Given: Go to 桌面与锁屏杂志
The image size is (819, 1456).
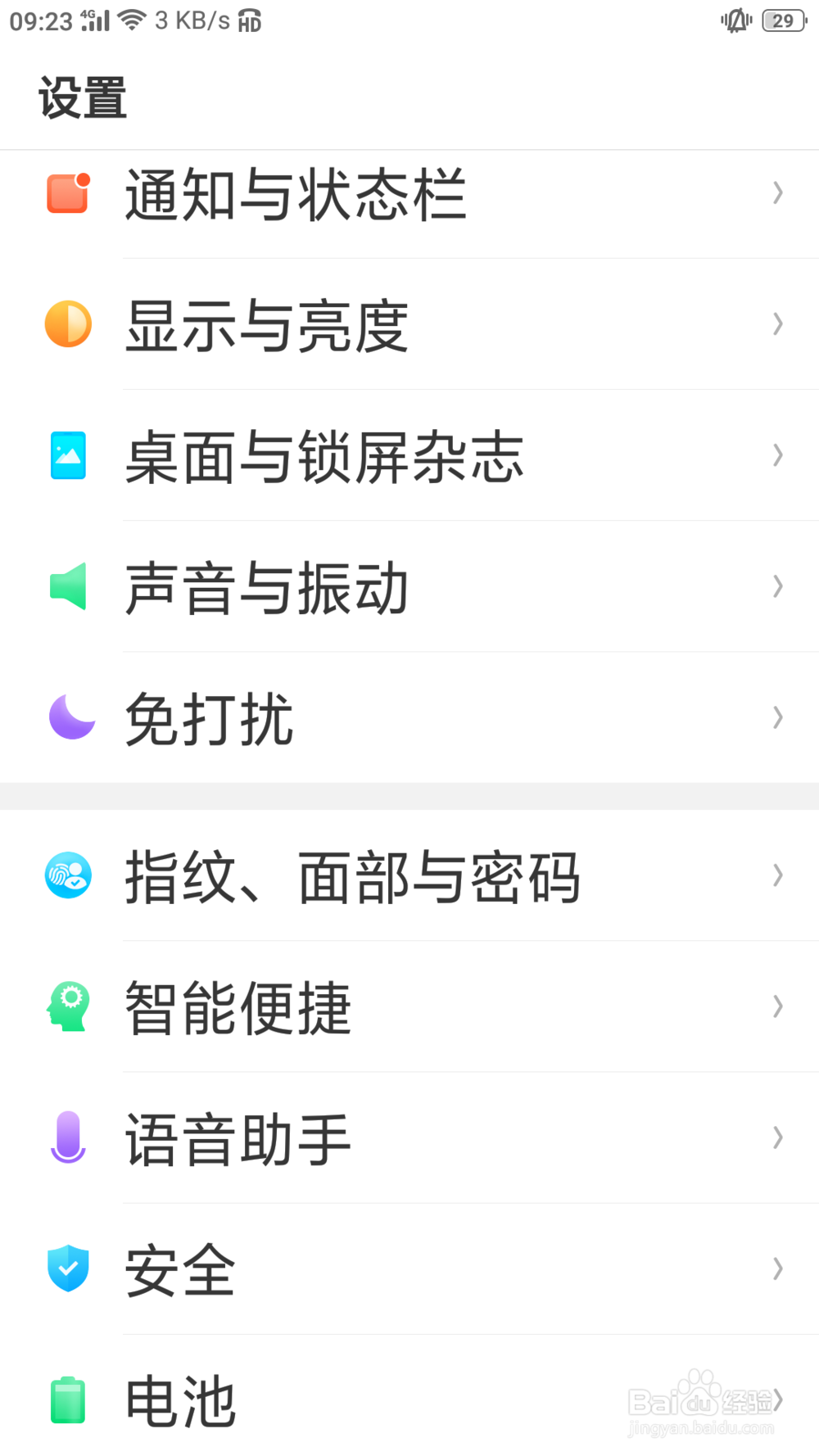Looking at the screenshot, I should coord(409,455).
